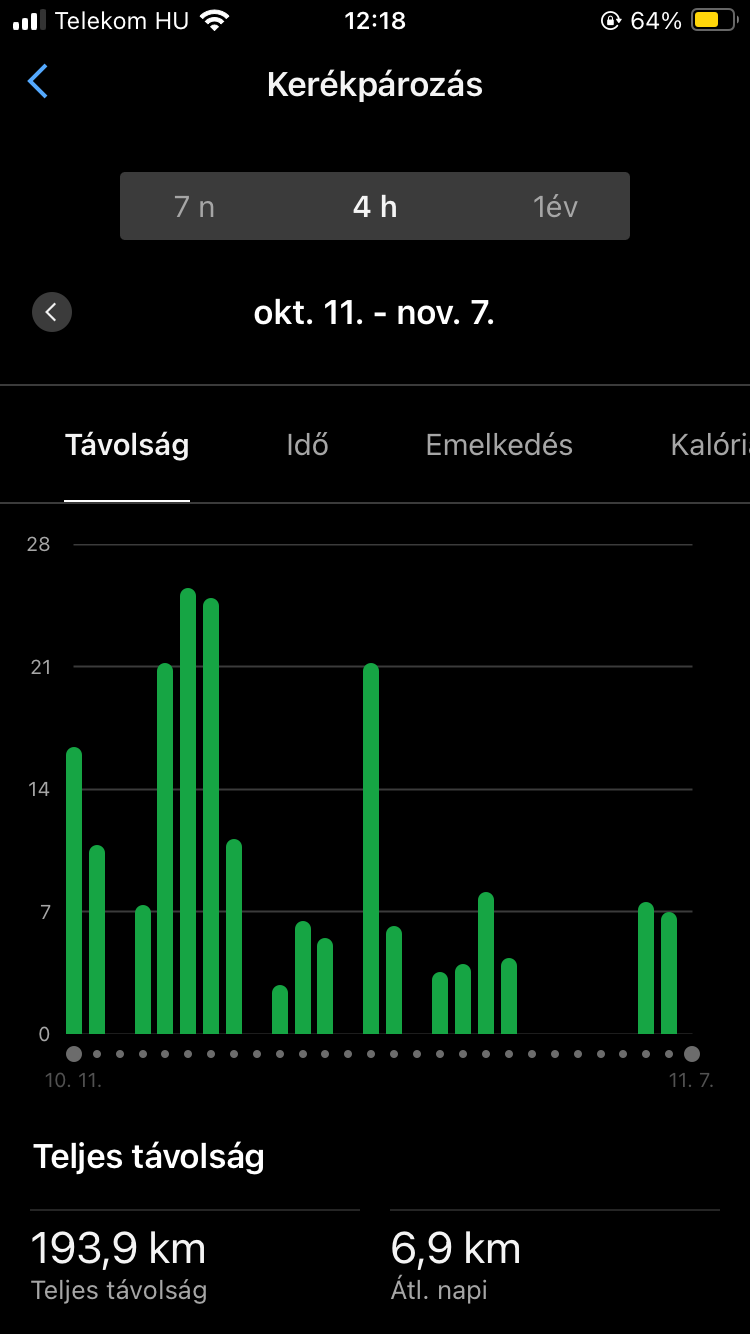Switch to the 1év period
Screen dimensions: 750x1334
pos(555,207)
